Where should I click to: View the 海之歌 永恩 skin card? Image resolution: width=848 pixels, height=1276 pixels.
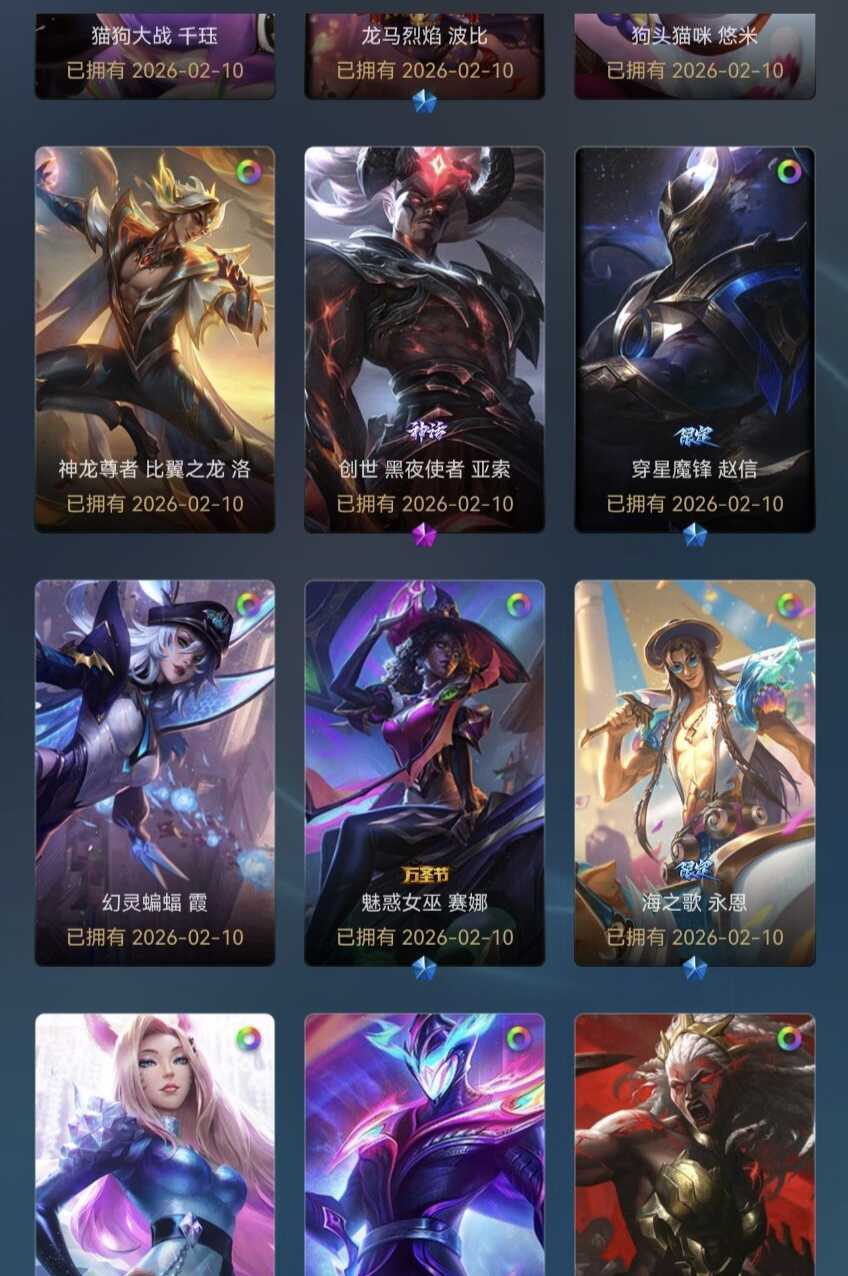pyautogui.click(x=695, y=773)
